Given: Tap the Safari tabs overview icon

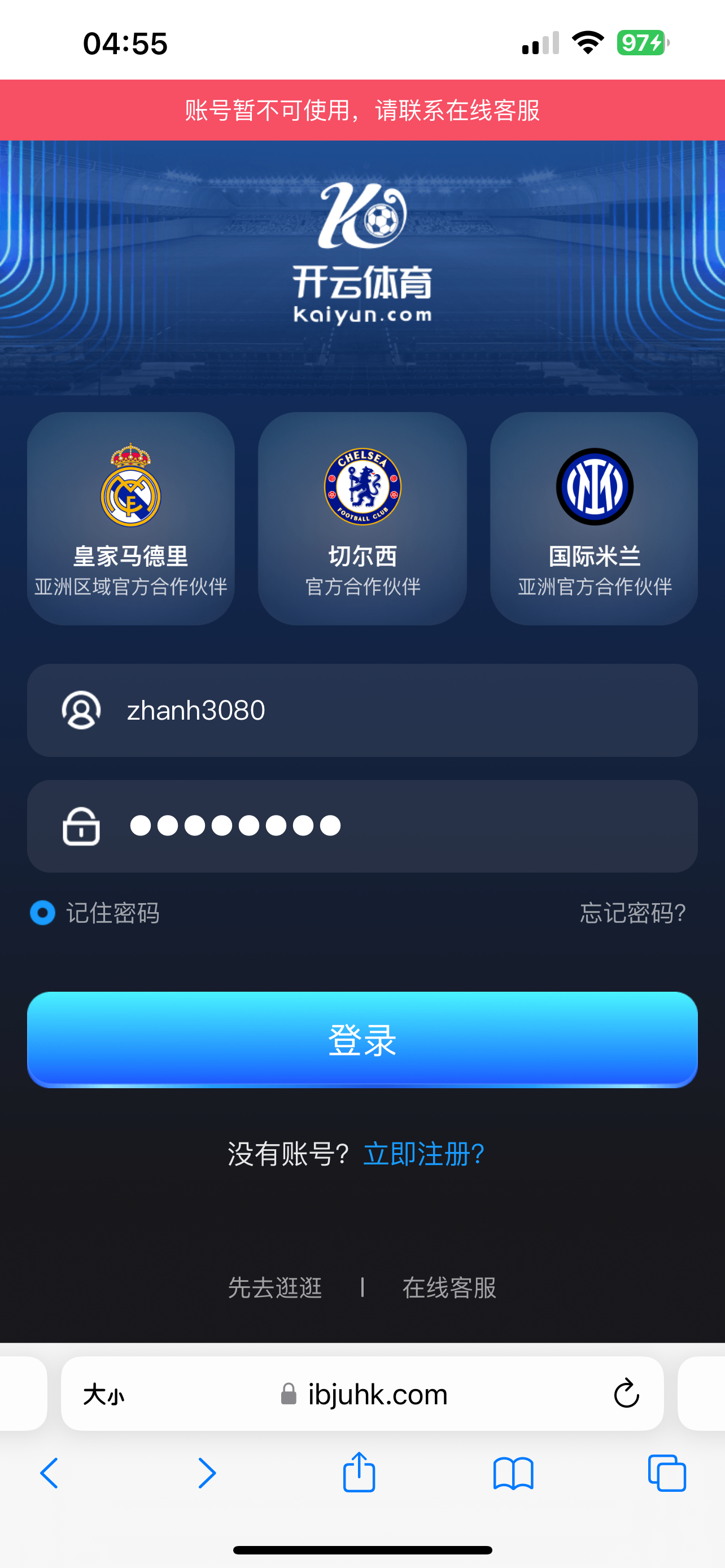Looking at the screenshot, I should click(667, 1474).
